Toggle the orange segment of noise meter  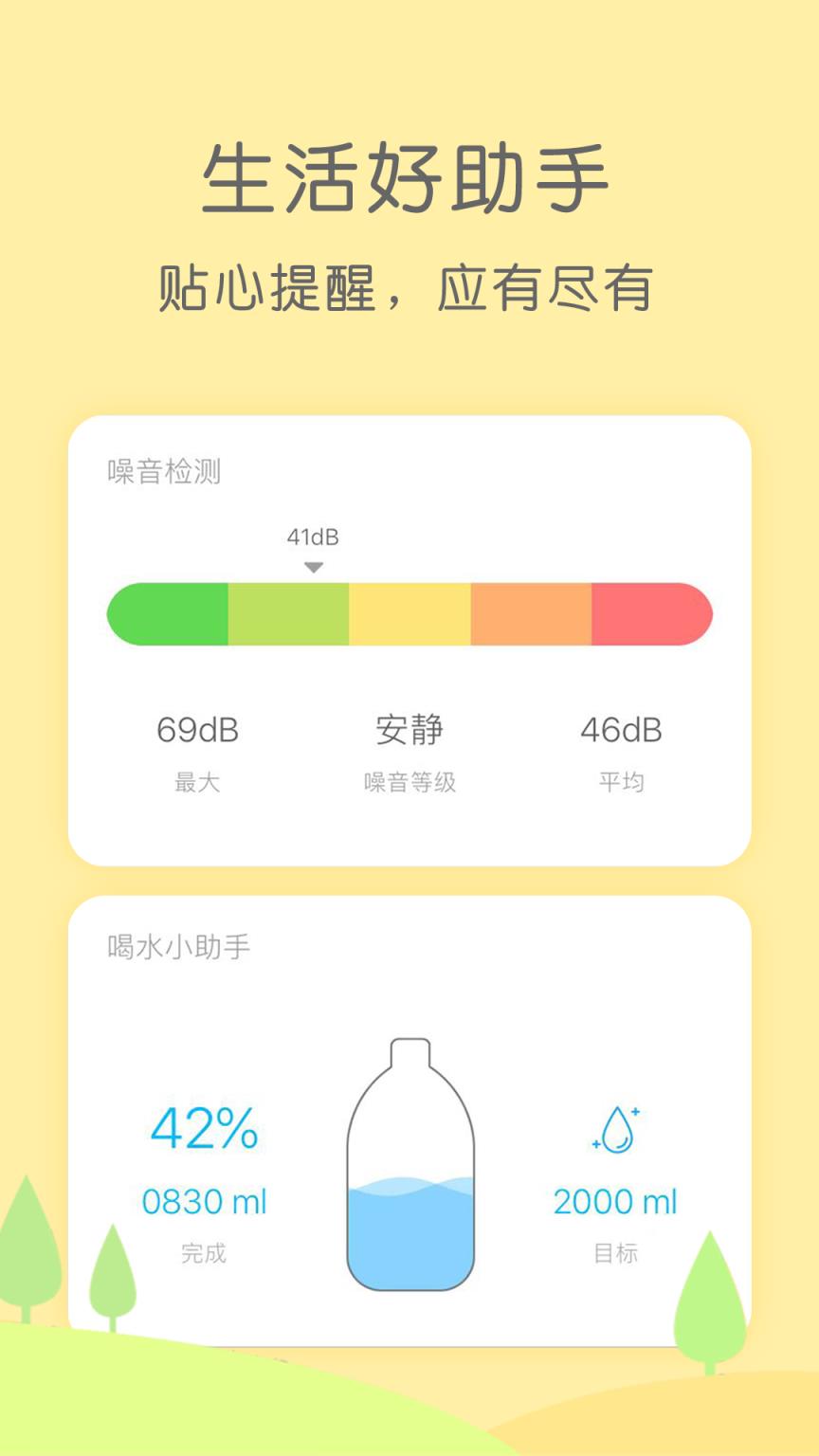[x=531, y=614]
